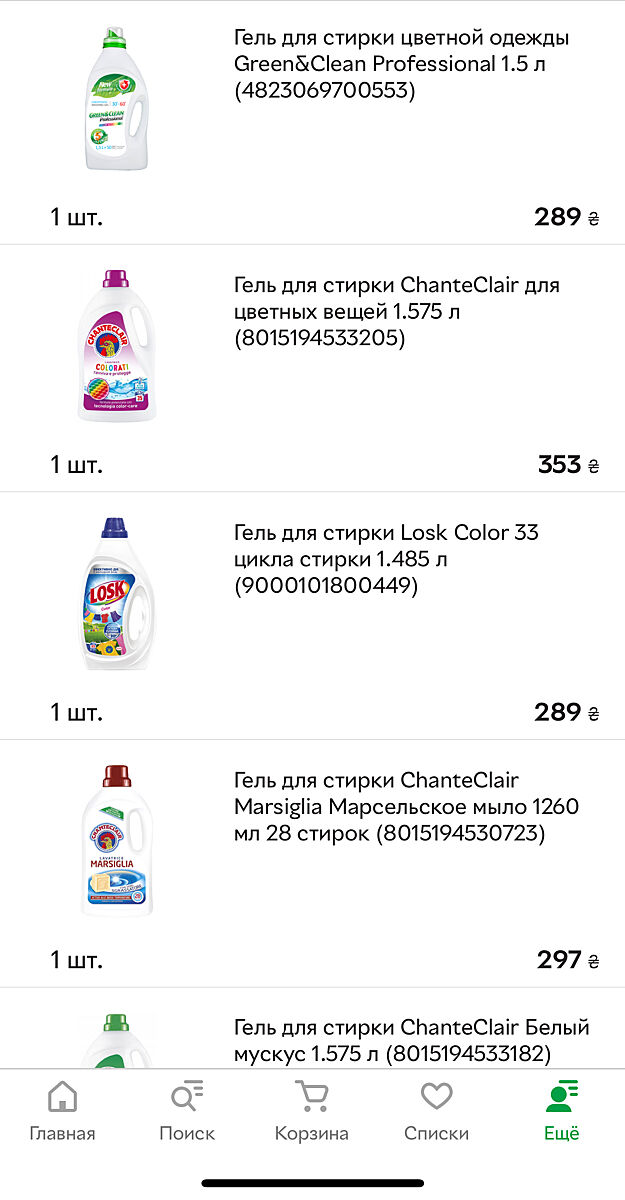Go to the Главная tab
The width and height of the screenshot is (625, 1200).
click(x=62, y=1110)
